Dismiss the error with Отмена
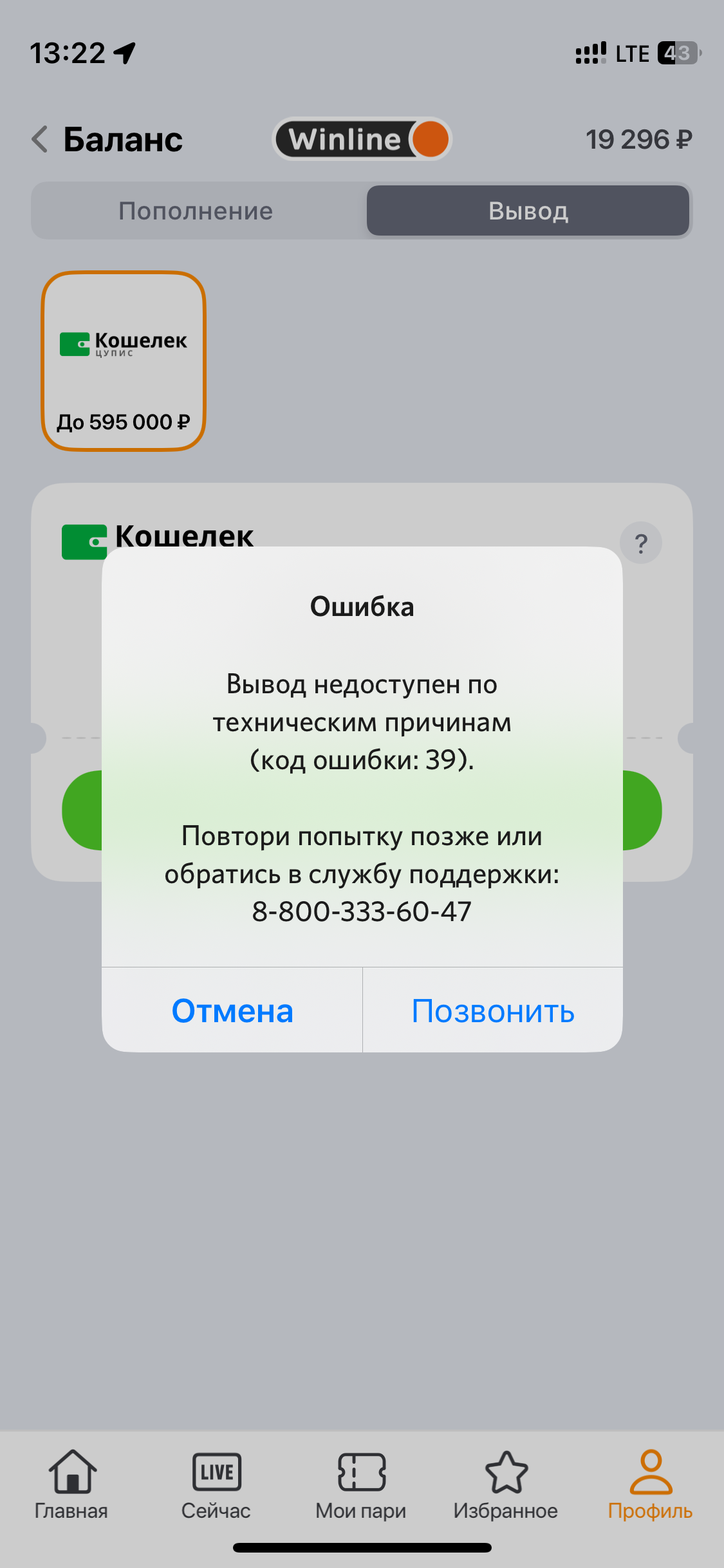The height and width of the screenshot is (1568, 724). 232,1011
